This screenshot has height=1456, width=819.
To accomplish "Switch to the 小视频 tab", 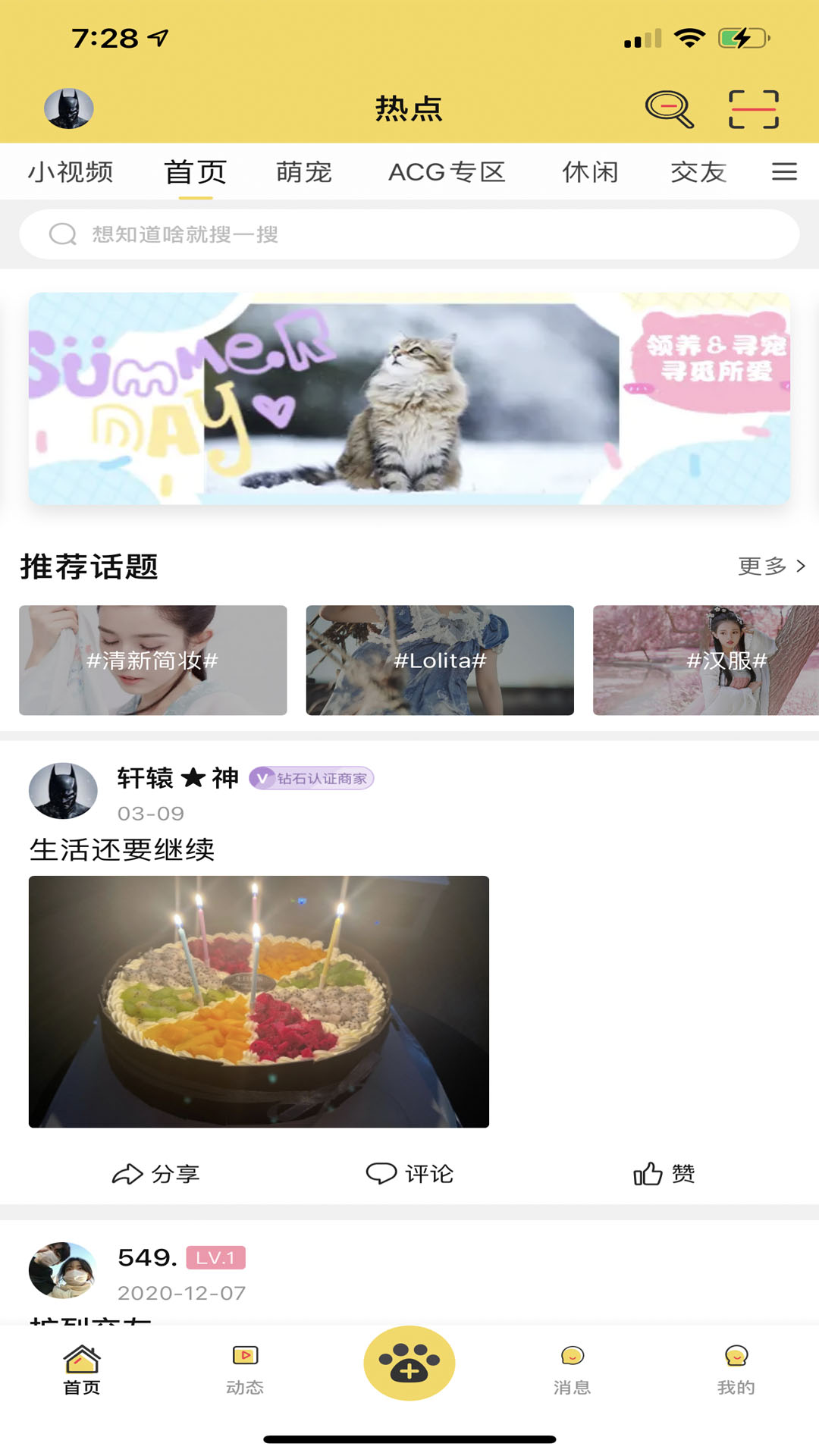I will pyautogui.click(x=71, y=172).
